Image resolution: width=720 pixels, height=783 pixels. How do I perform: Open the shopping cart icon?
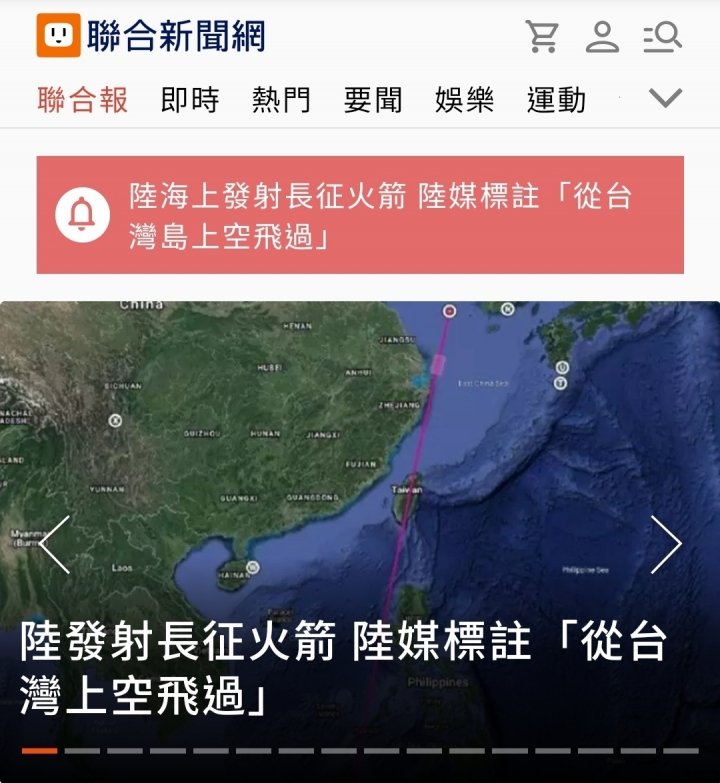click(542, 37)
